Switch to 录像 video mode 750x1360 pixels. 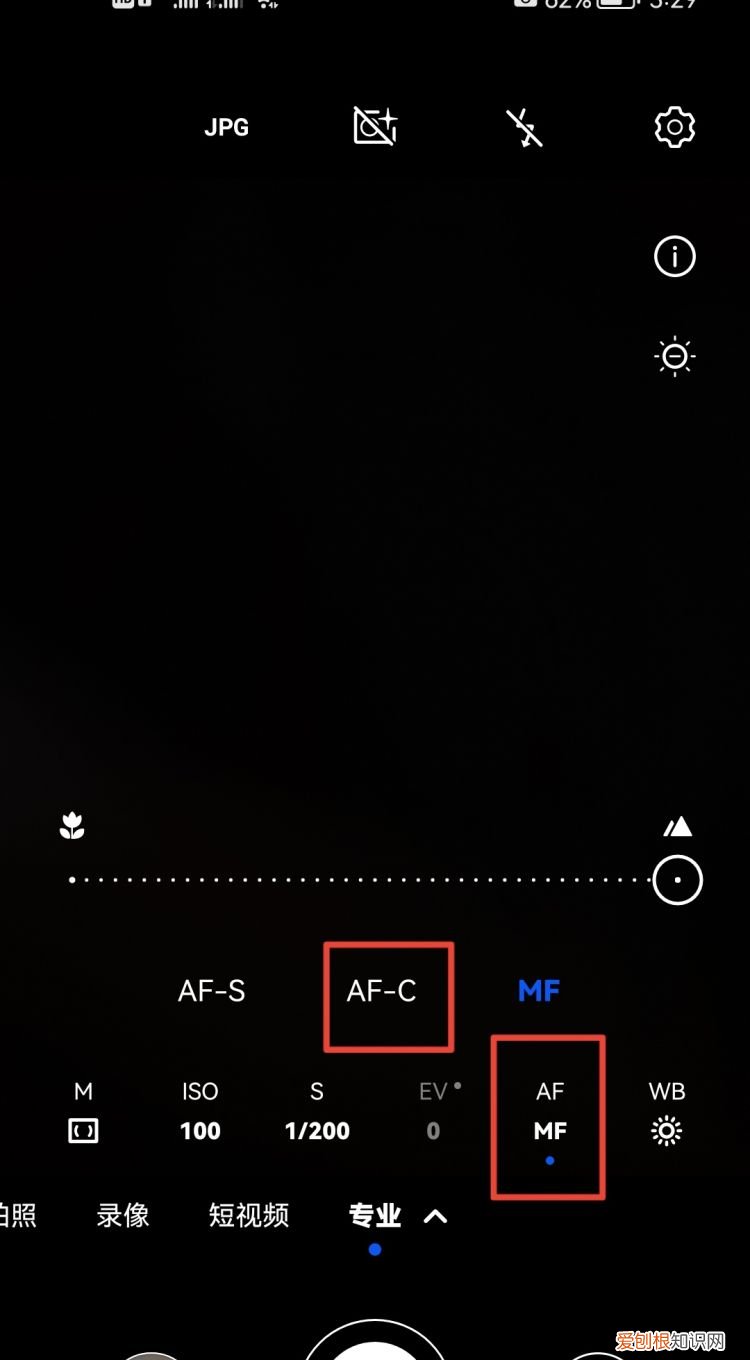tap(123, 1215)
